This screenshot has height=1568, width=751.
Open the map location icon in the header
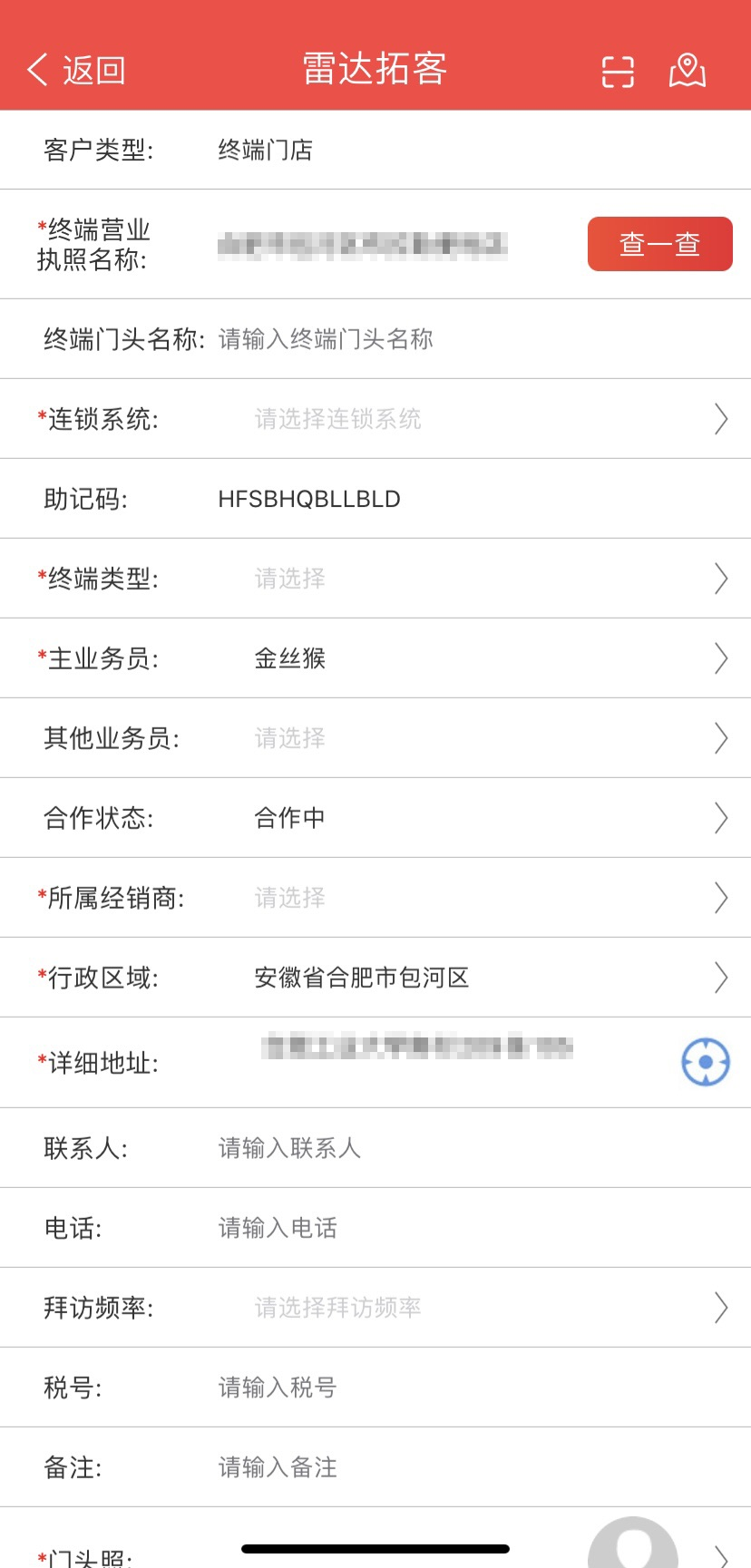pyautogui.click(x=688, y=70)
